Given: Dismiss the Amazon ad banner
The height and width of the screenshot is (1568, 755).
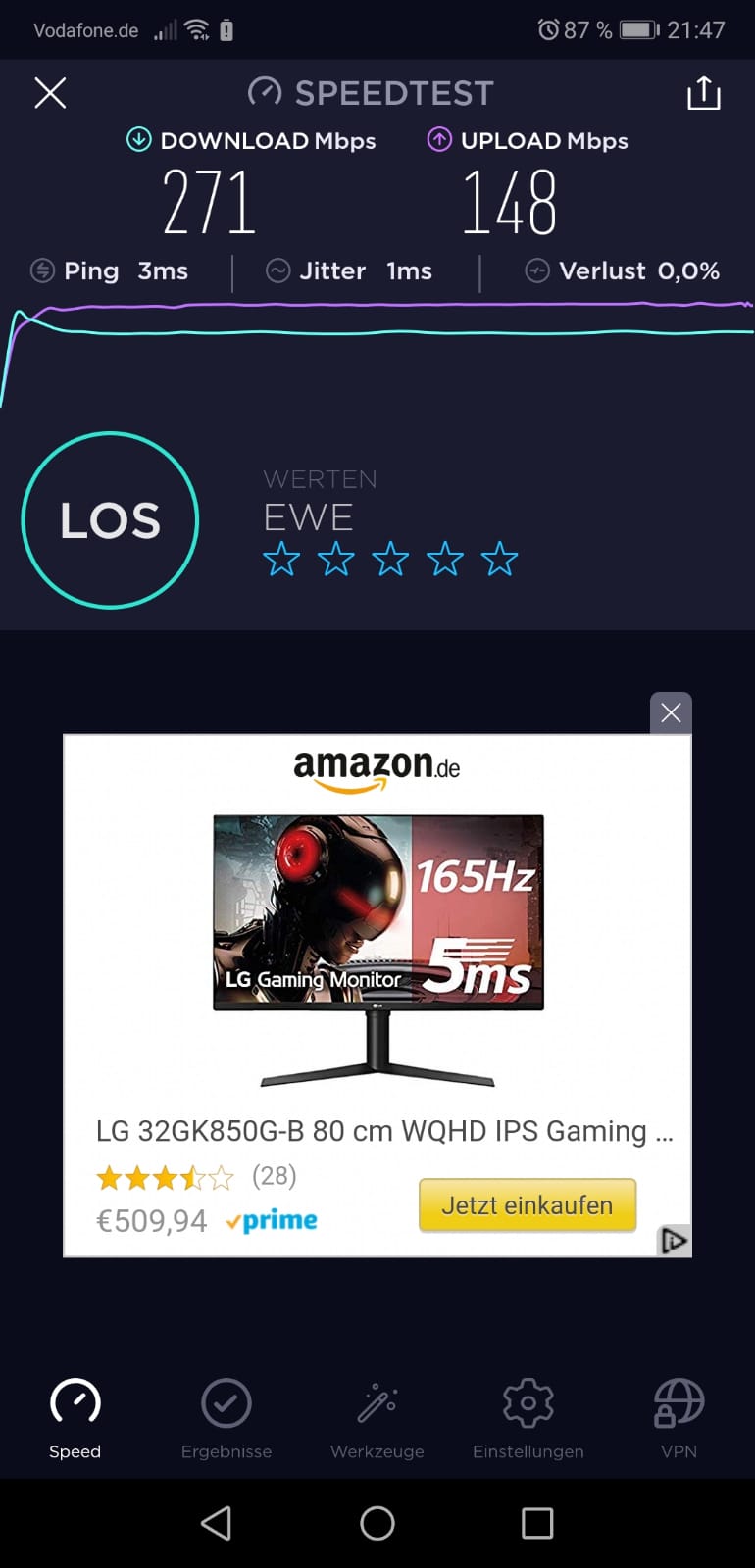Looking at the screenshot, I should 671,712.
